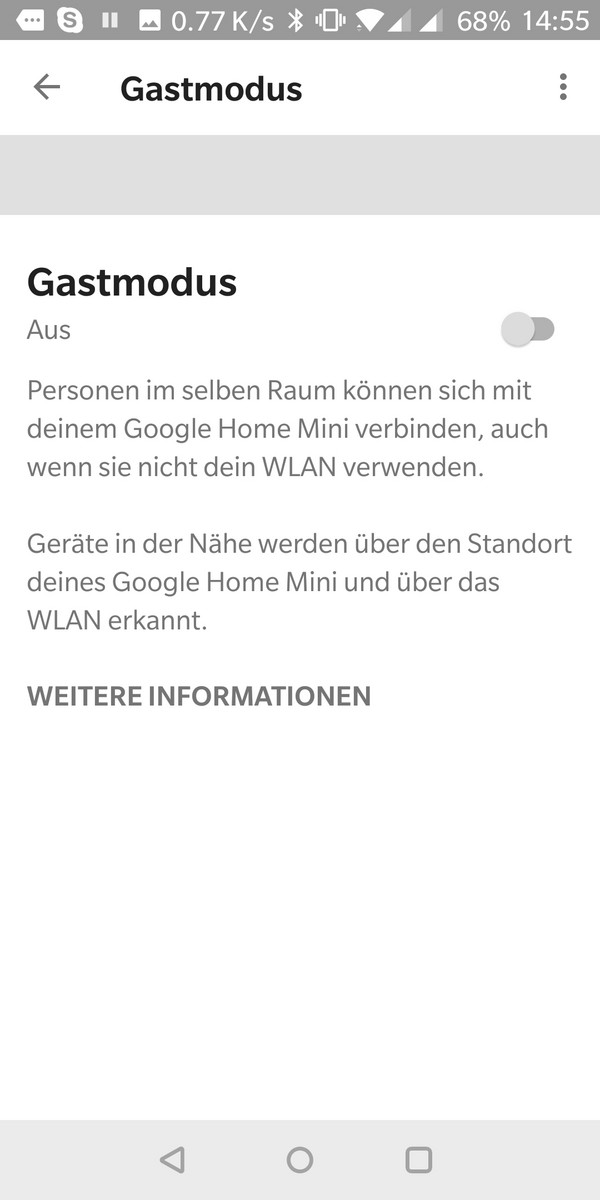Viewport: 600px width, 1200px height.
Task: Open recent apps from navigation bar
Action: 418,1160
